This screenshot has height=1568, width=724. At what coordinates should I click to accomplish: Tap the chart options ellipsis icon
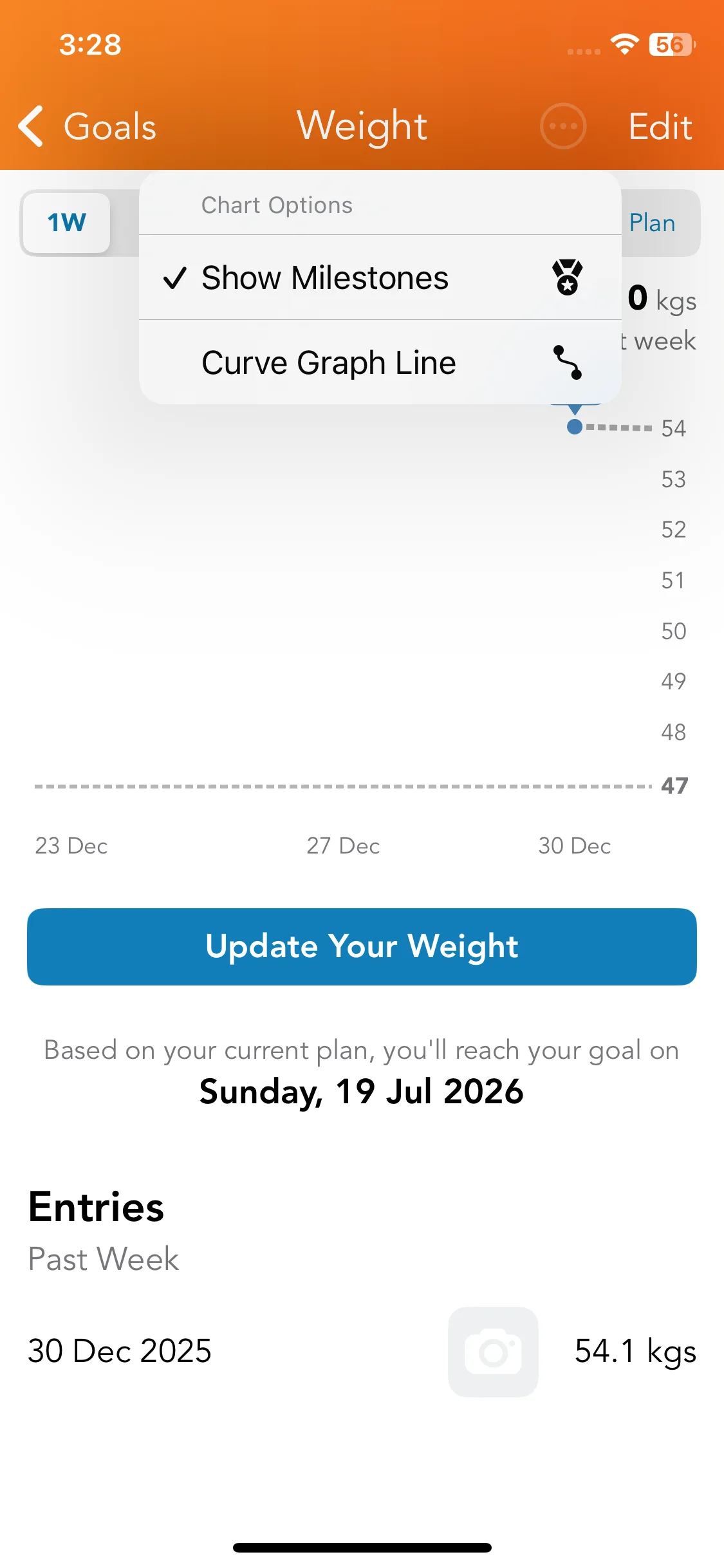pyautogui.click(x=563, y=126)
